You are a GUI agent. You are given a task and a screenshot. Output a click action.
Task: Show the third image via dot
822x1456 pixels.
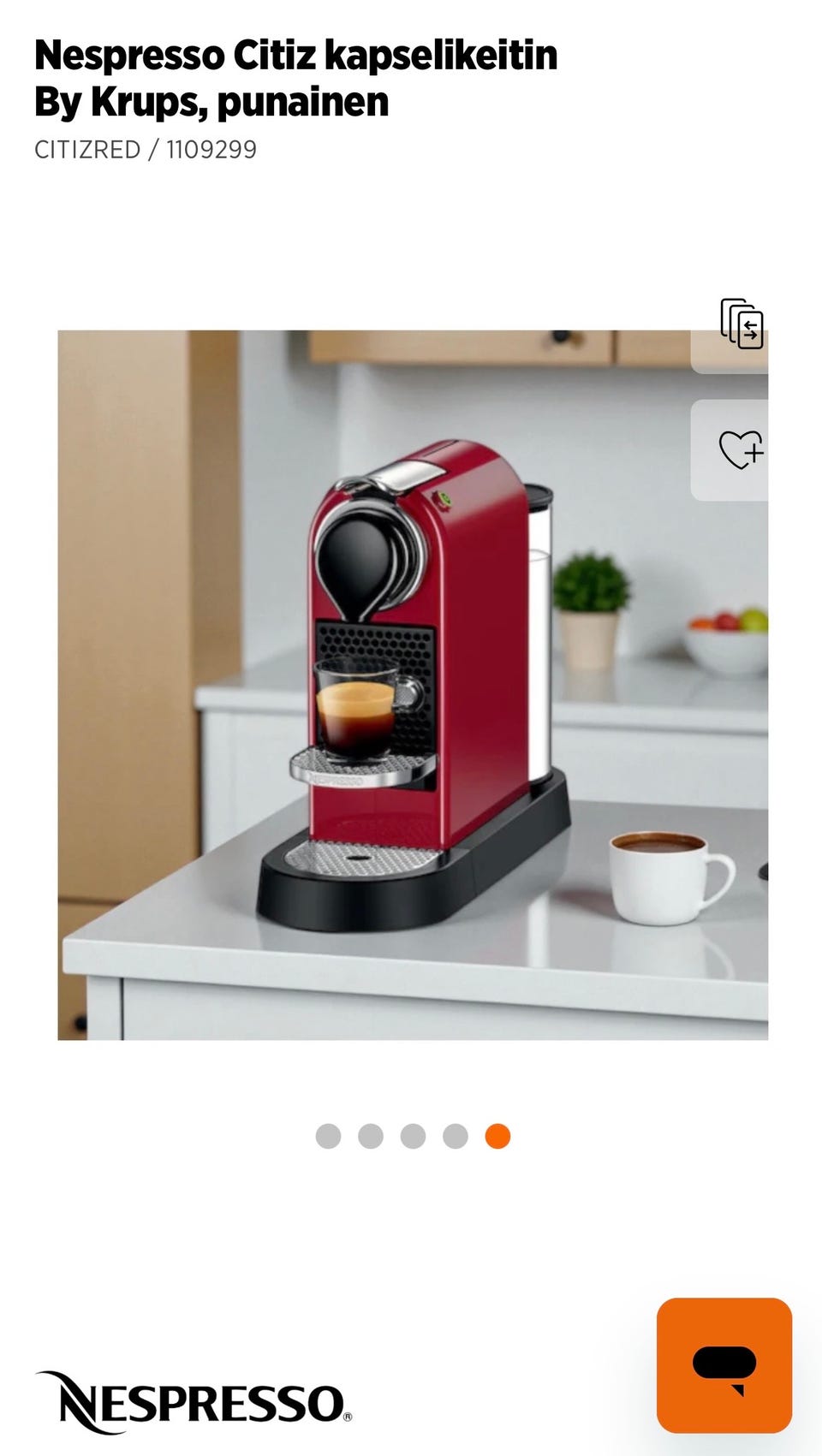tap(413, 1136)
